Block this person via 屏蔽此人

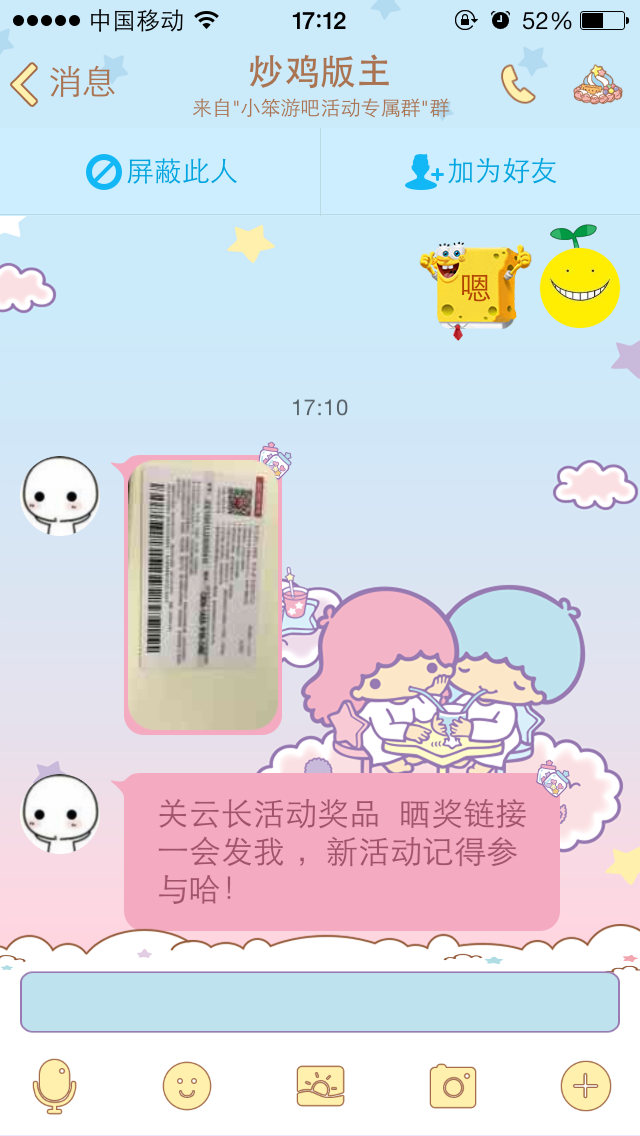coord(161,172)
